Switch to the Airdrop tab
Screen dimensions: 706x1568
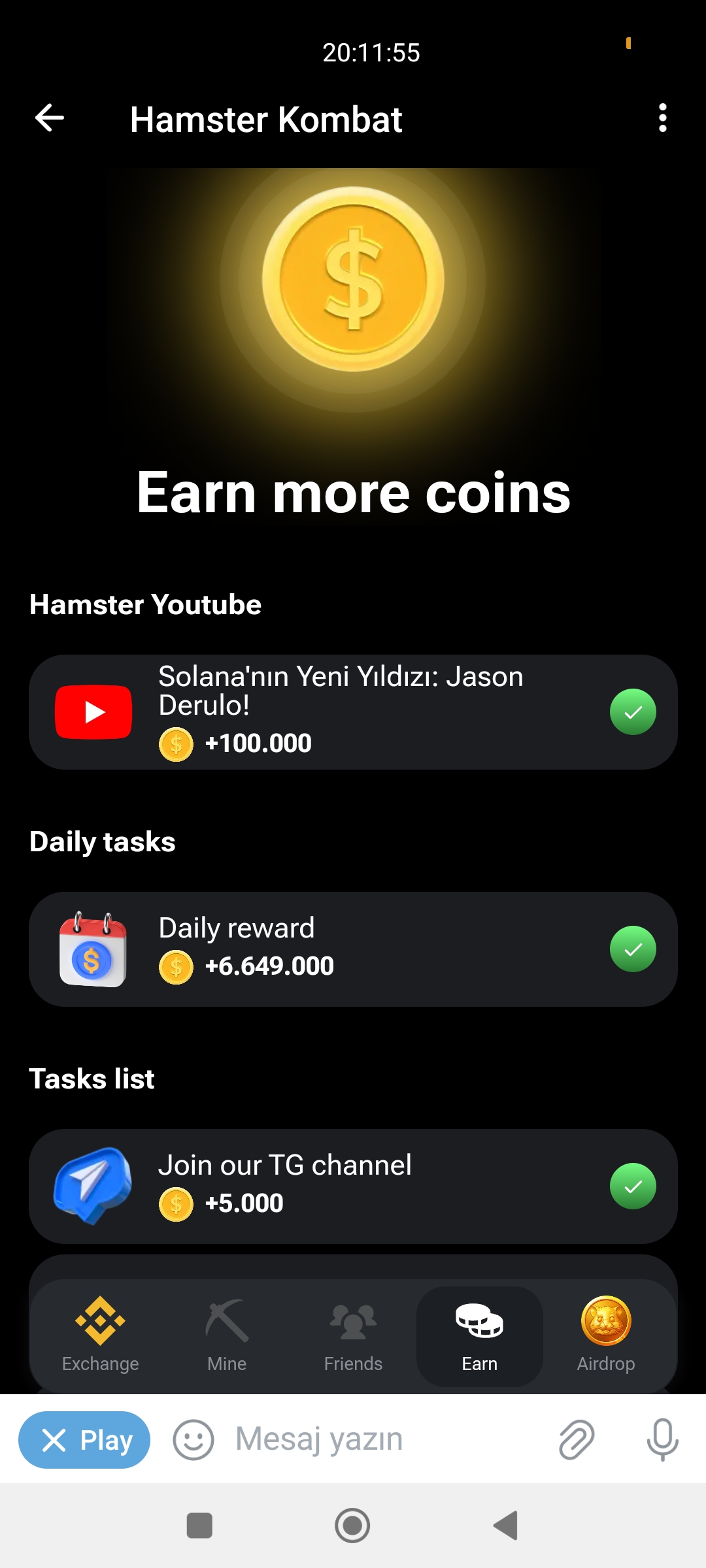tap(606, 1335)
